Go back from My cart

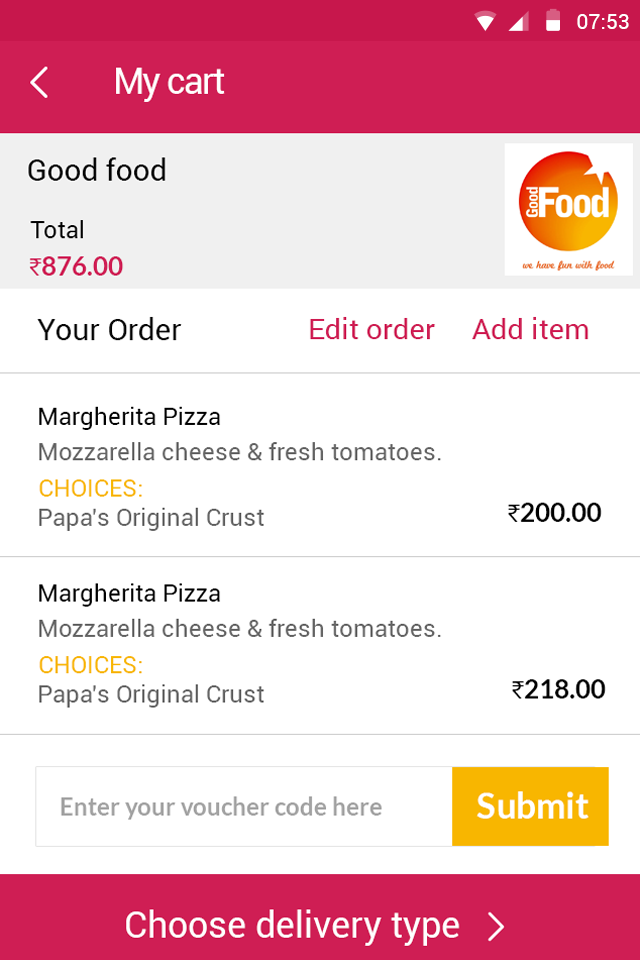(40, 83)
